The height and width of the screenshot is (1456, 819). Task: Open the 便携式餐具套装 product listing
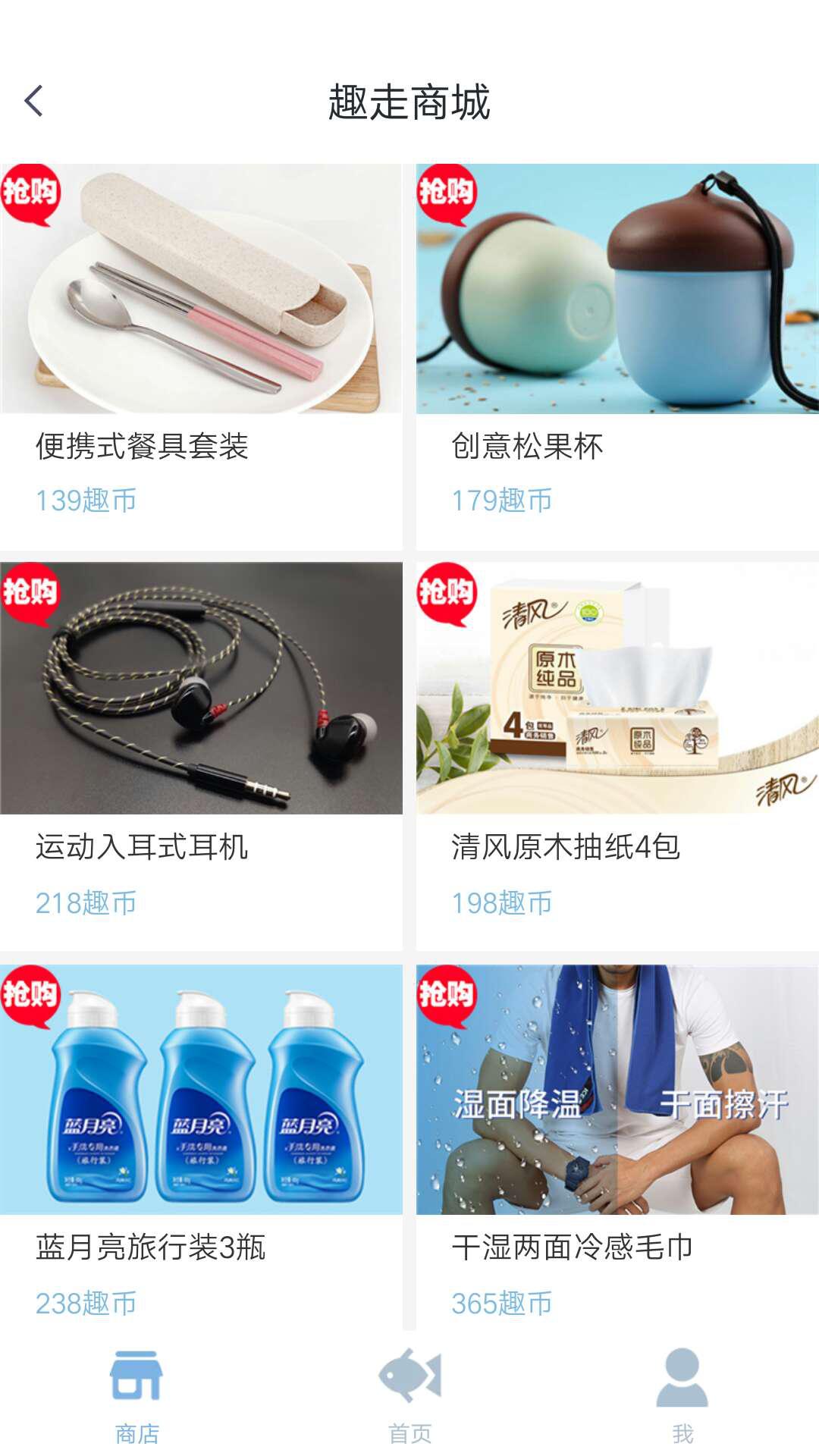coord(143,449)
